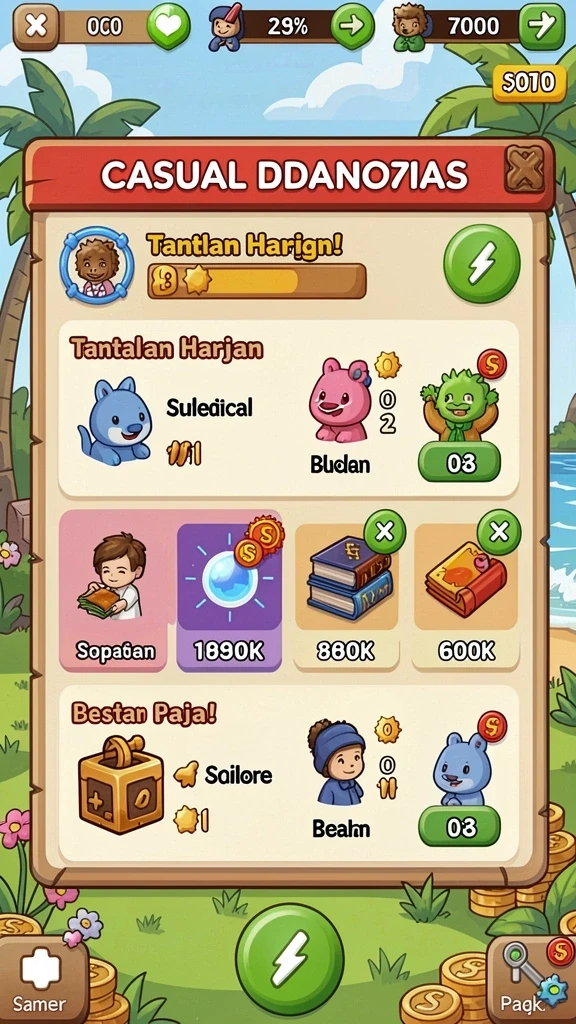
Task: Tap the green arrow next to 7000
Action: click(541, 26)
